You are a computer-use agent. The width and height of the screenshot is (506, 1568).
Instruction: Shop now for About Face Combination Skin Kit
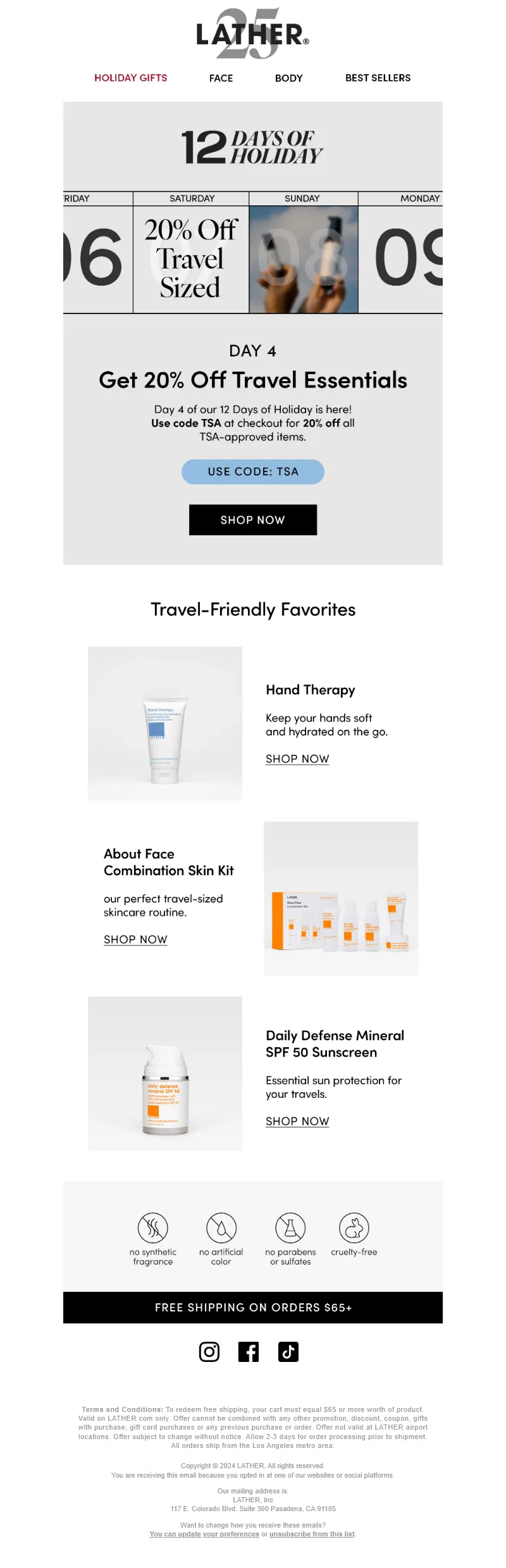coord(135,939)
